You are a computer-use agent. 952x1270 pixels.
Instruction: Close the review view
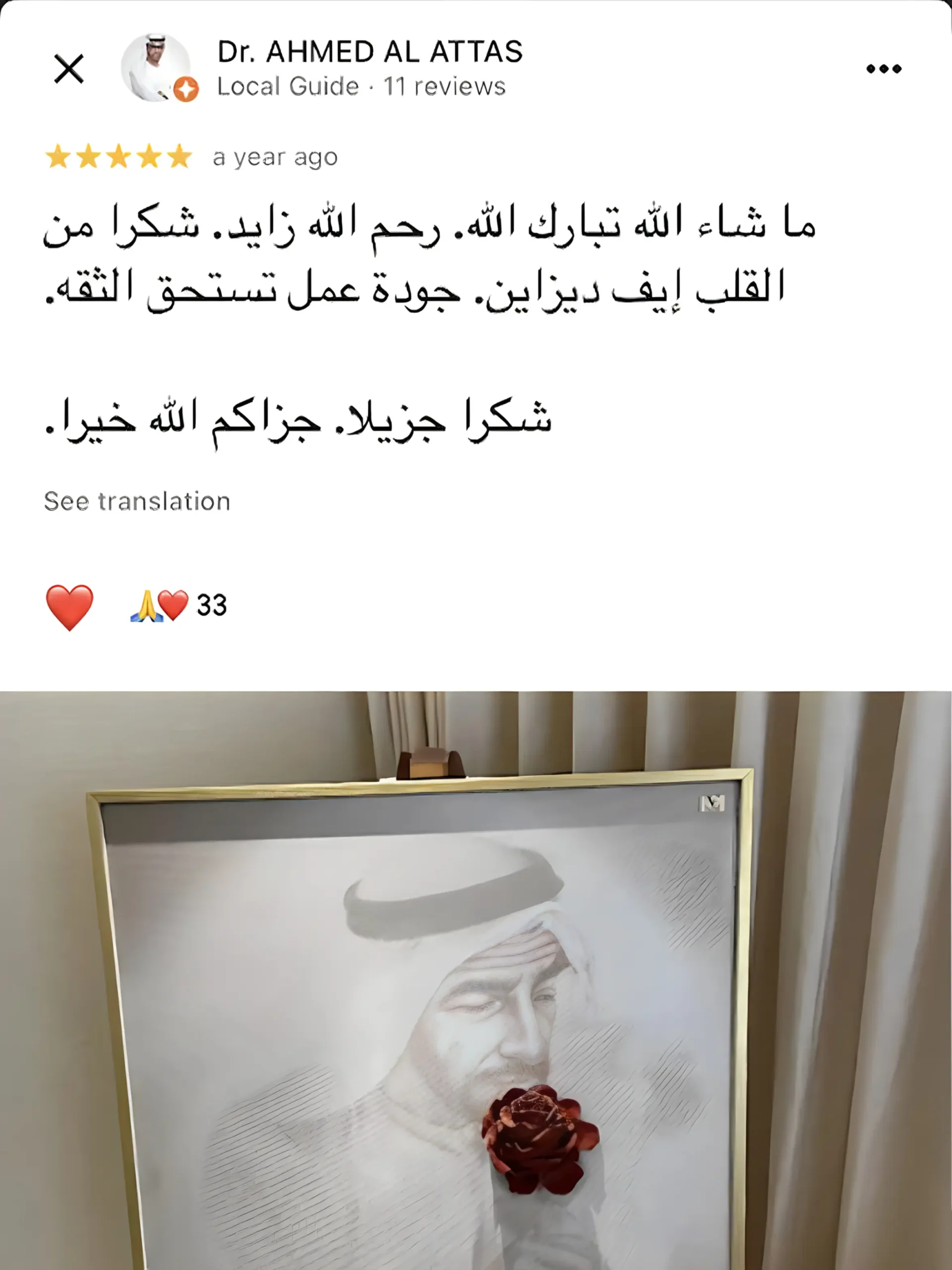[69, 69]
